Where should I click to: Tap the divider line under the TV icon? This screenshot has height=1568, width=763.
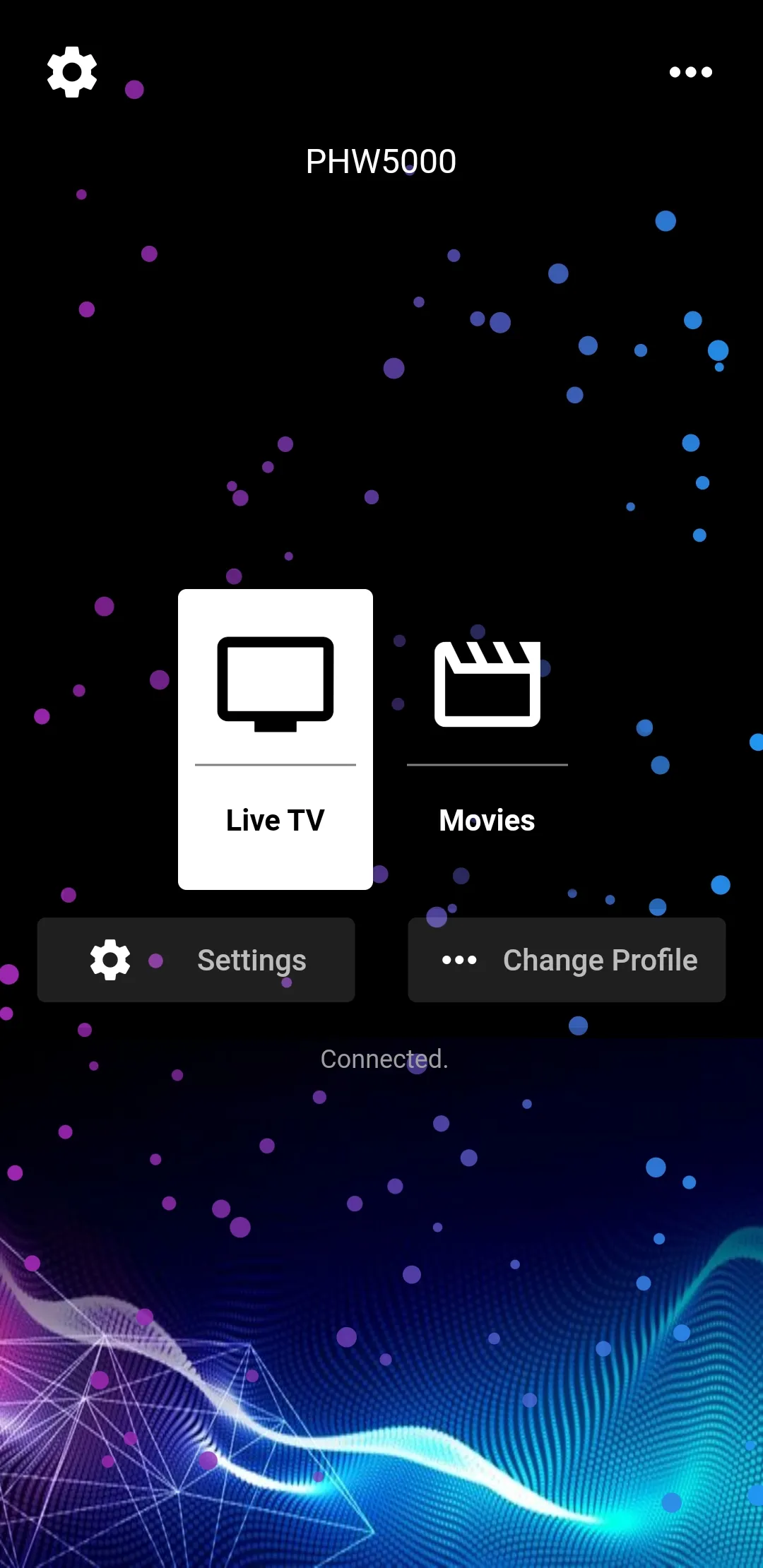tap(276, 764)
